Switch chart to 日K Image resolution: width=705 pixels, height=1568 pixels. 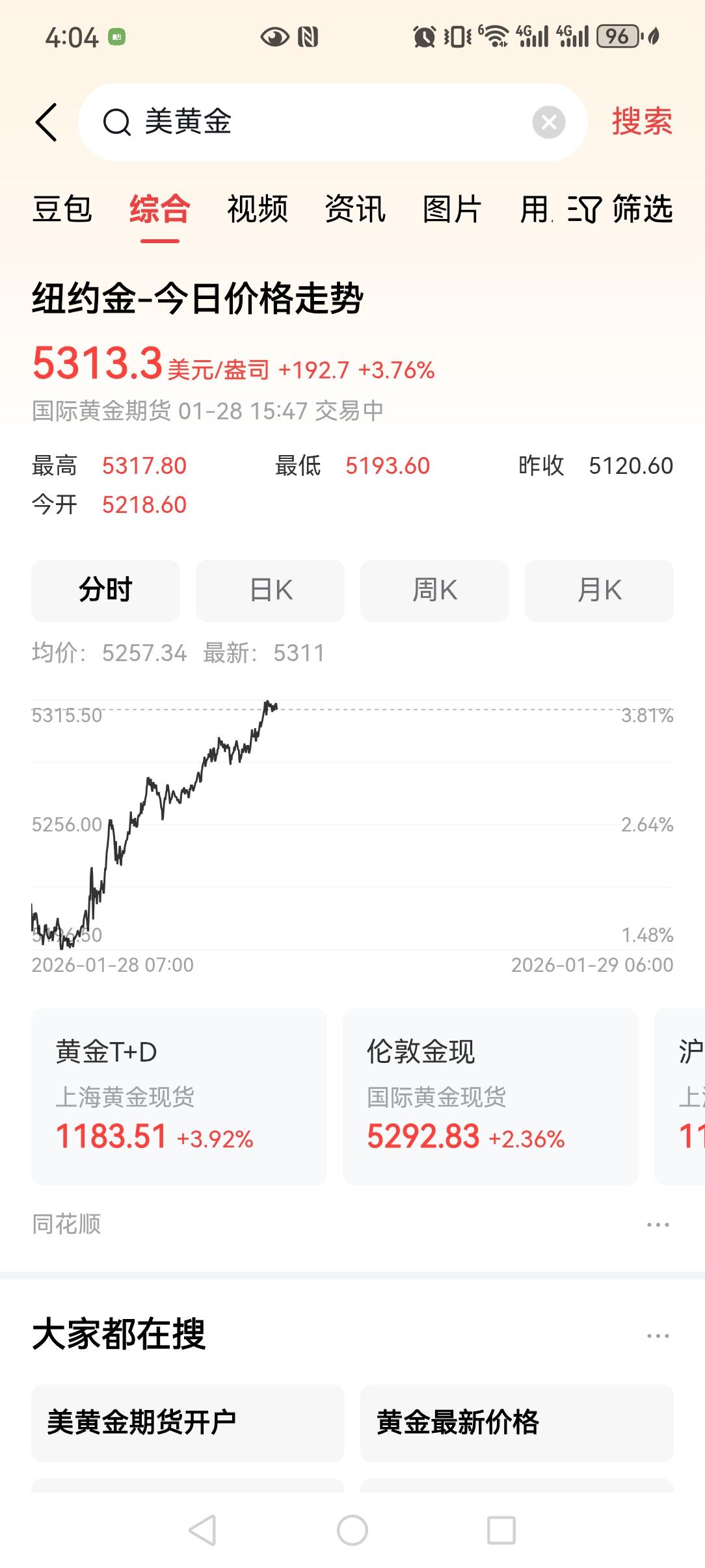270,590
